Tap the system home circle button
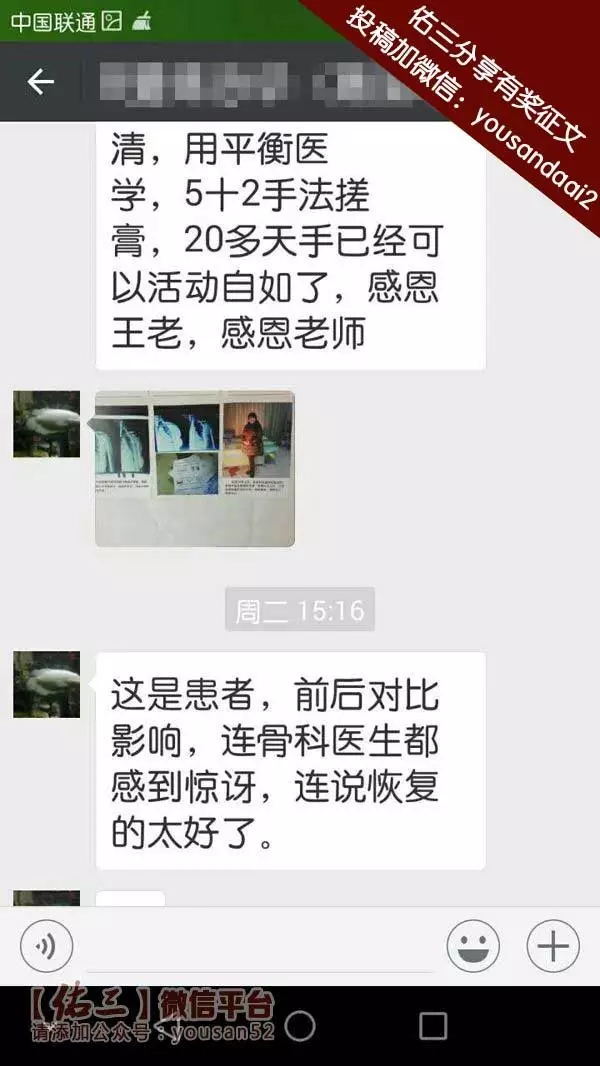Image resolution: width=600 pixels, height=1066 pixels. point(300,1026)
